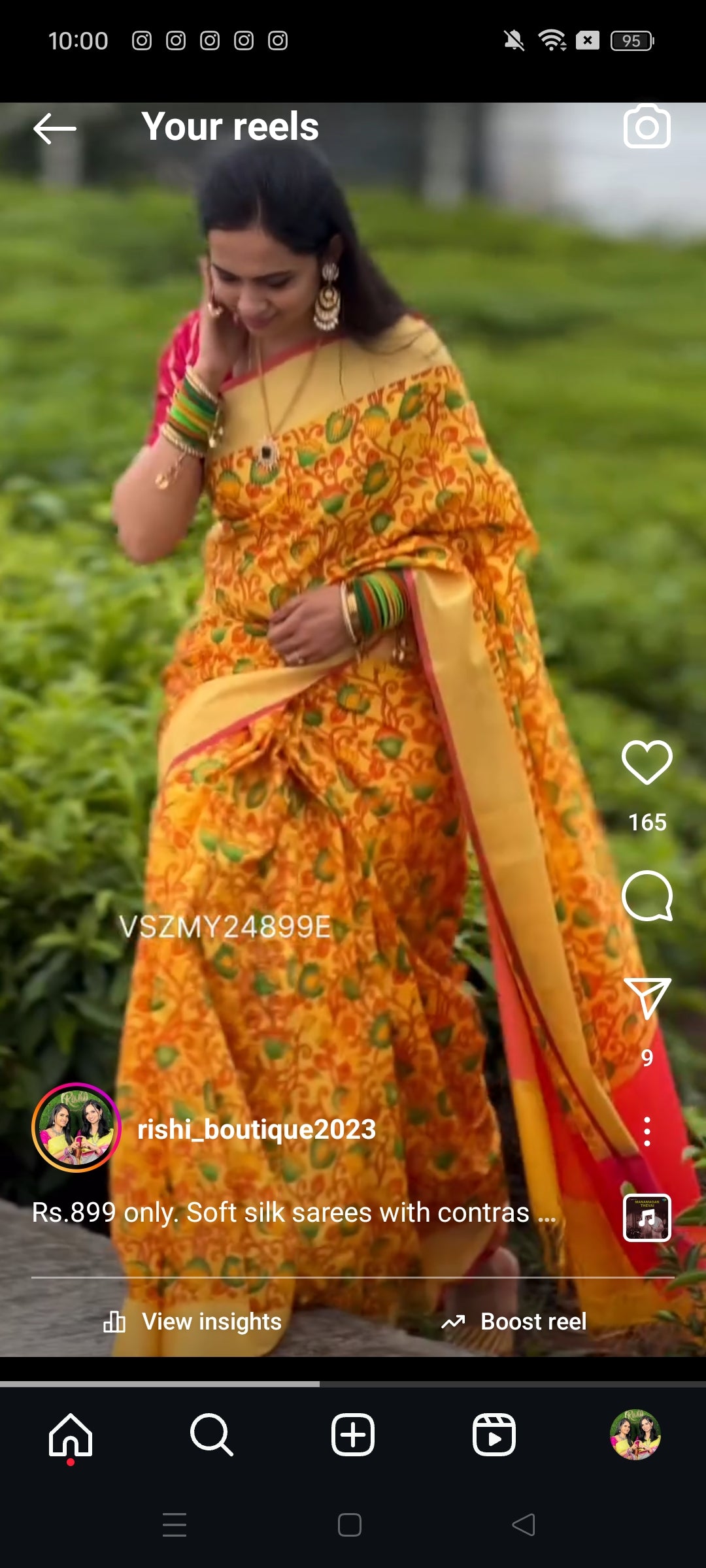Viewport: 706px width, 1568px height.
Task: Like this reel with the heart icon
Action: (x=647, y=762)
